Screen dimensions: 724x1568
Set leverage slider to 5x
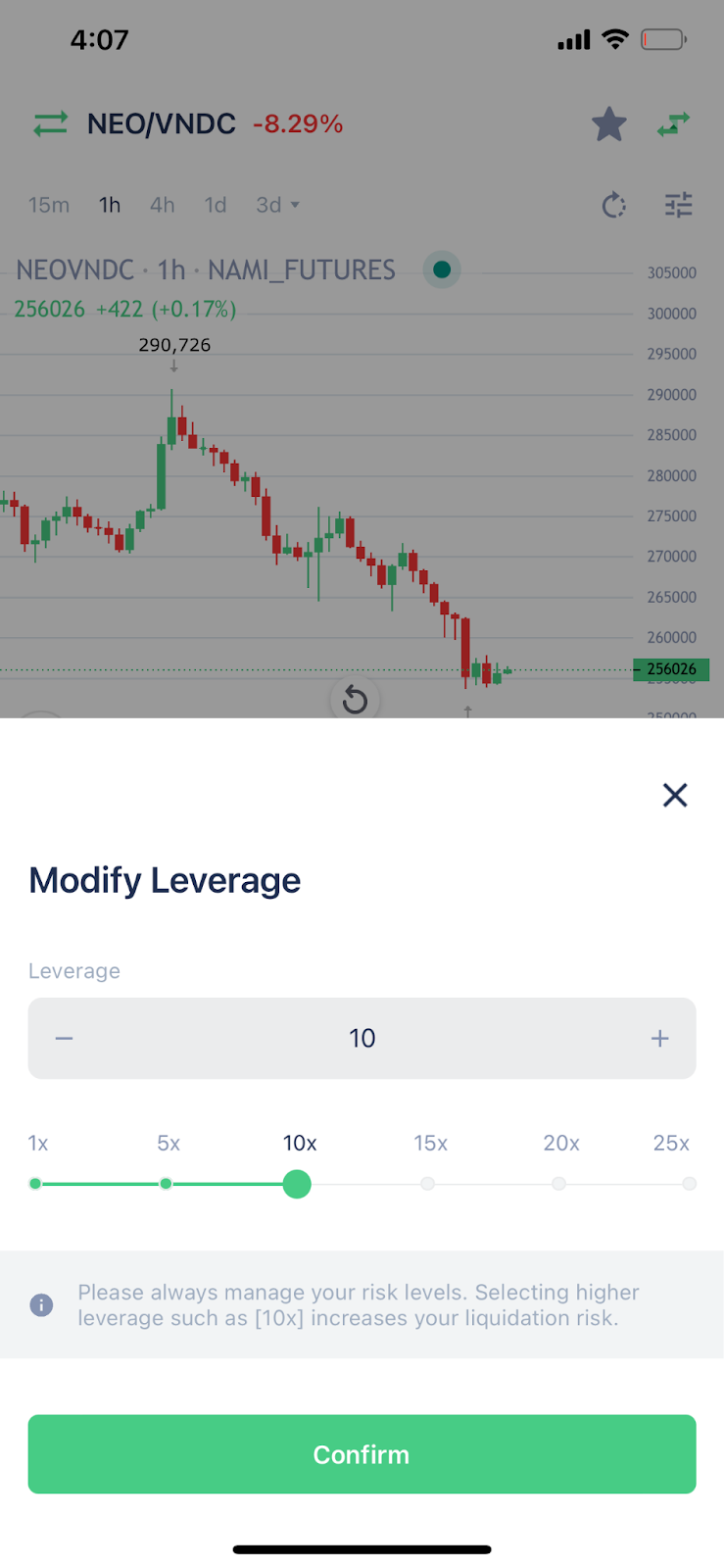pyautogui.click(x=167, y=1184)
